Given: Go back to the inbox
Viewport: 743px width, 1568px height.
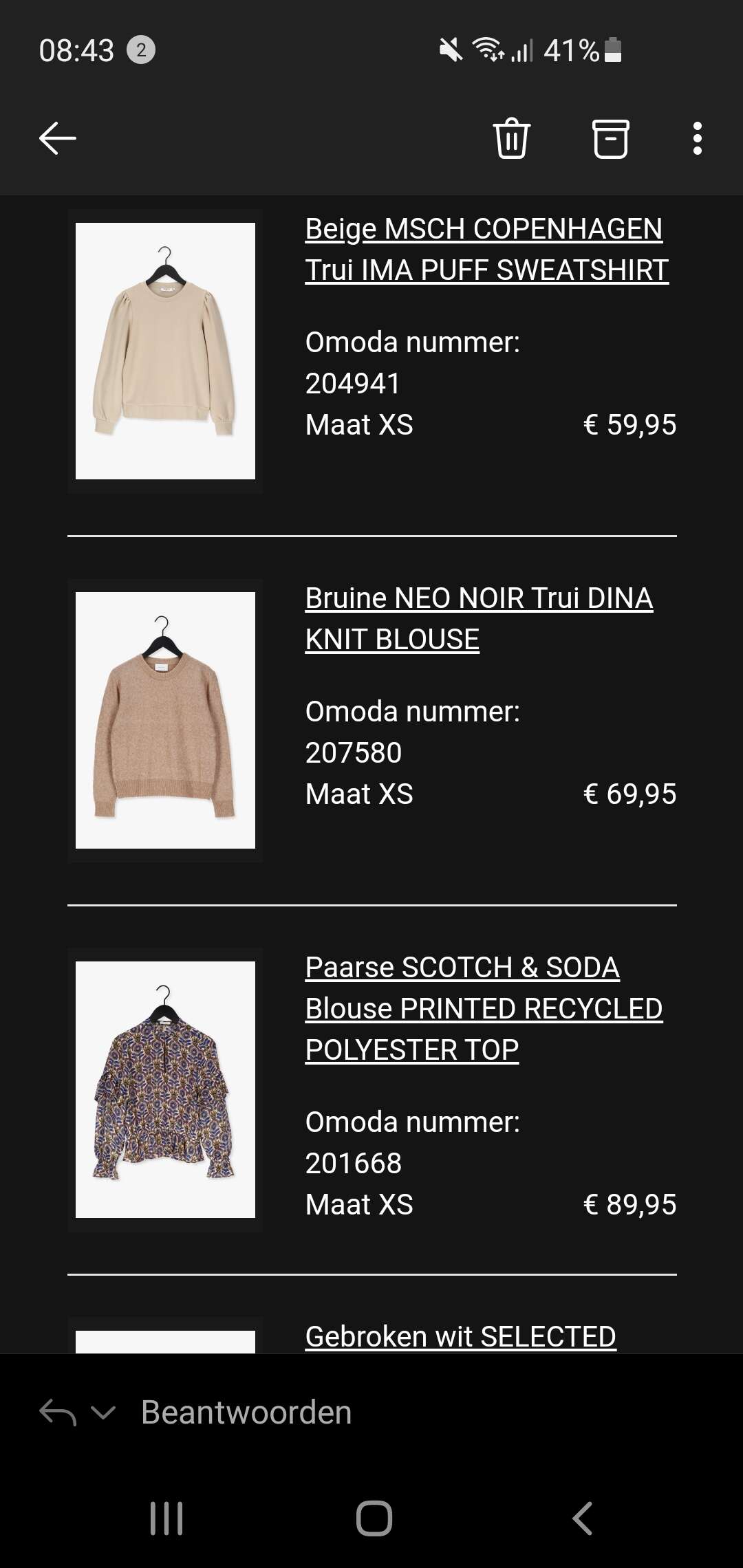Looking at the screenshot, I should pos(58,139).
